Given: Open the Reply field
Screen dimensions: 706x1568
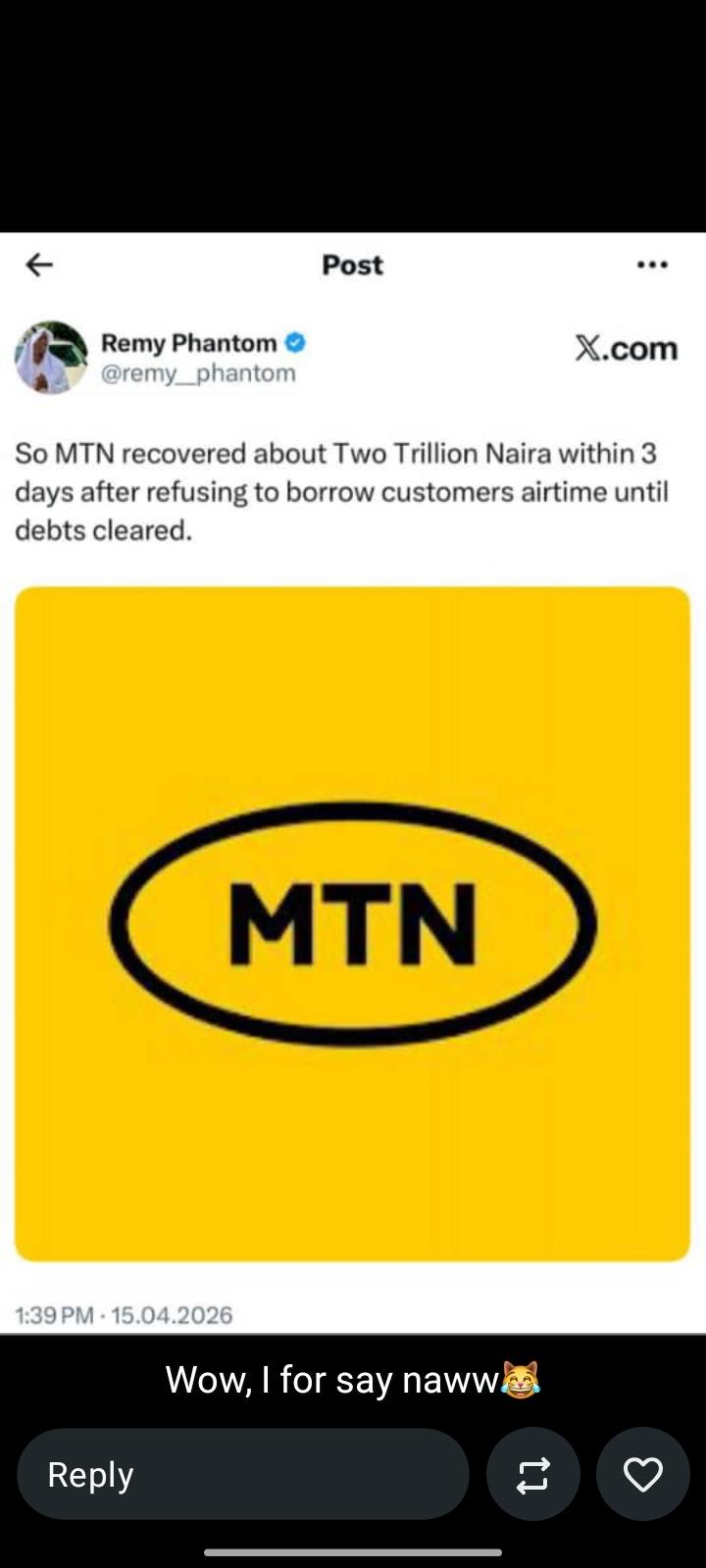Looking at the screenshot, I should [242, 1474].
